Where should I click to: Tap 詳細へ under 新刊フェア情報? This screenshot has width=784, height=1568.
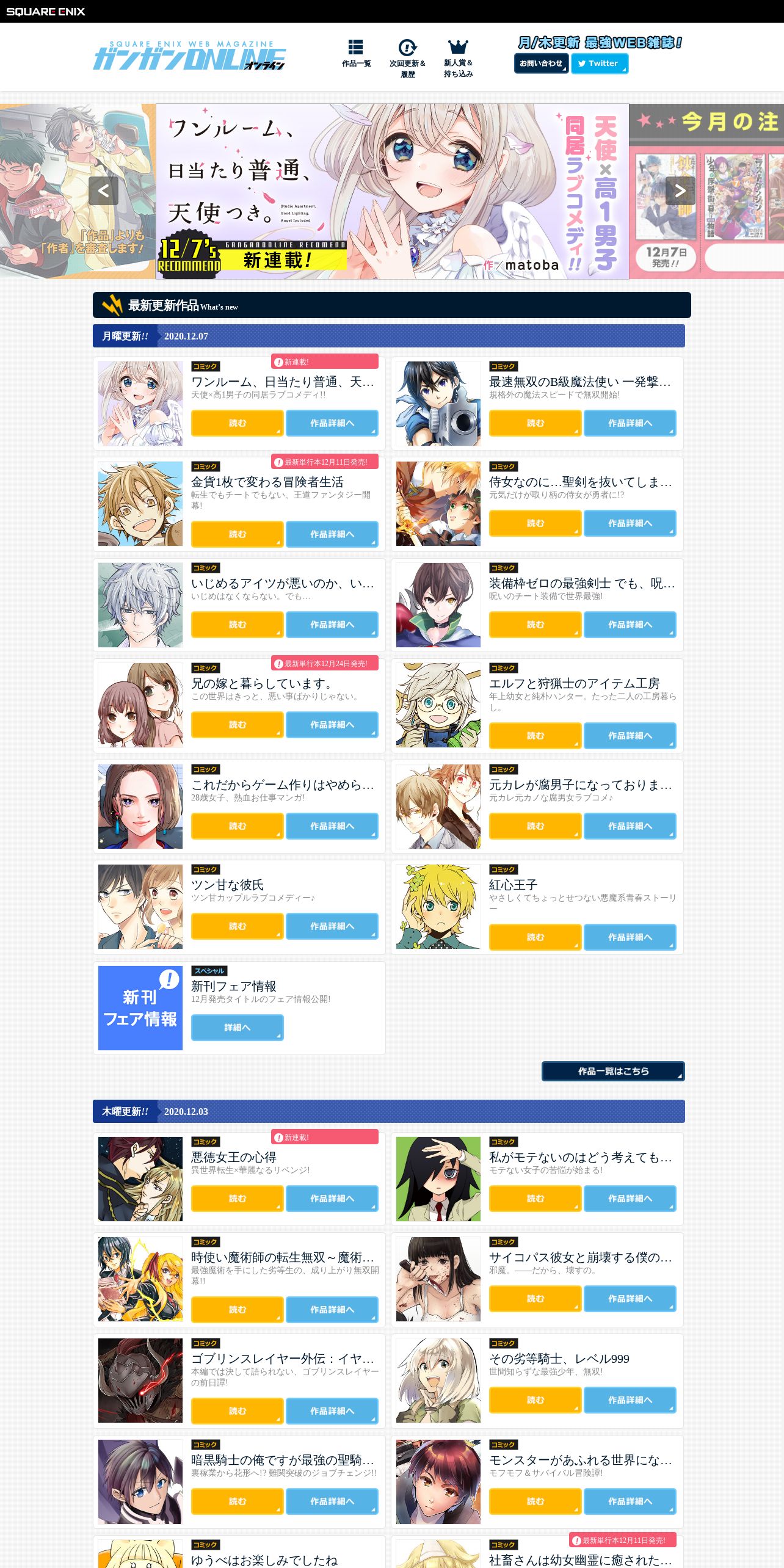click(x=238, y=1028)
